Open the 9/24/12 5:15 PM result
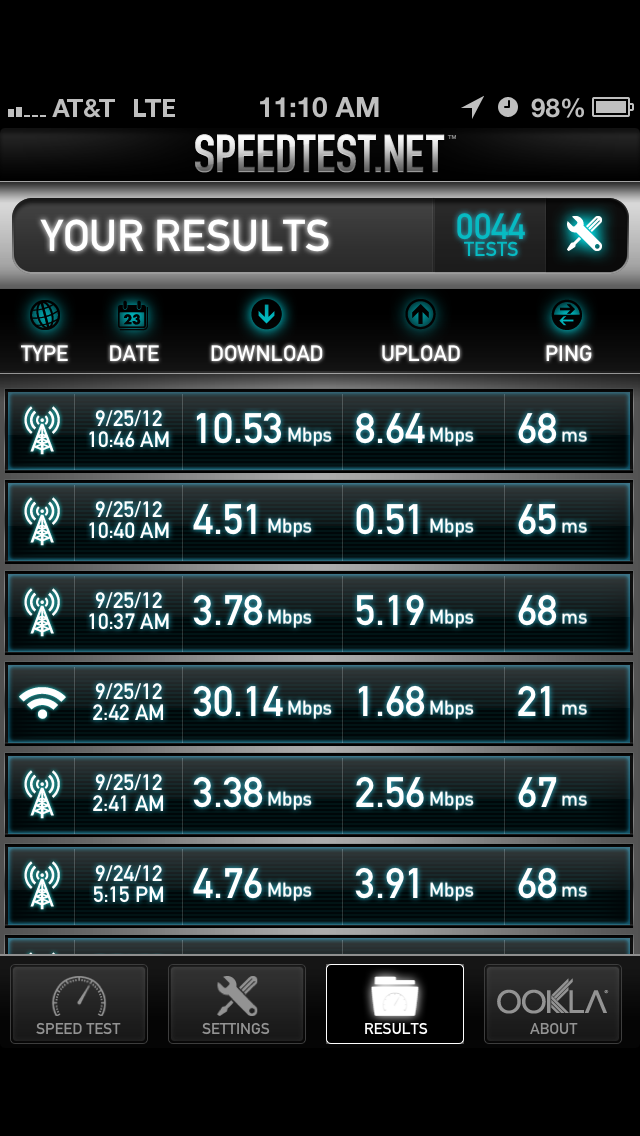This screenshot has height=1136, width=640. [319, 886]
